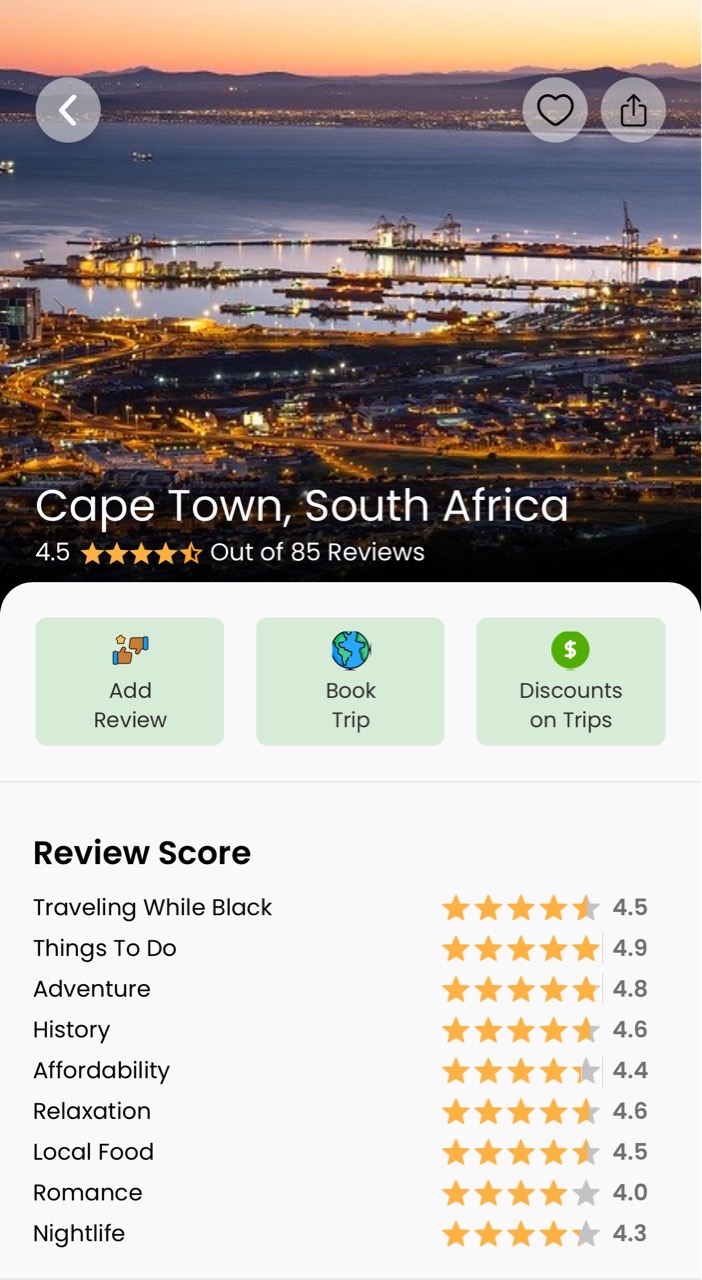View Discounts on Trips
Viewport: 702px width, 1280px height.
click(570, 681)
